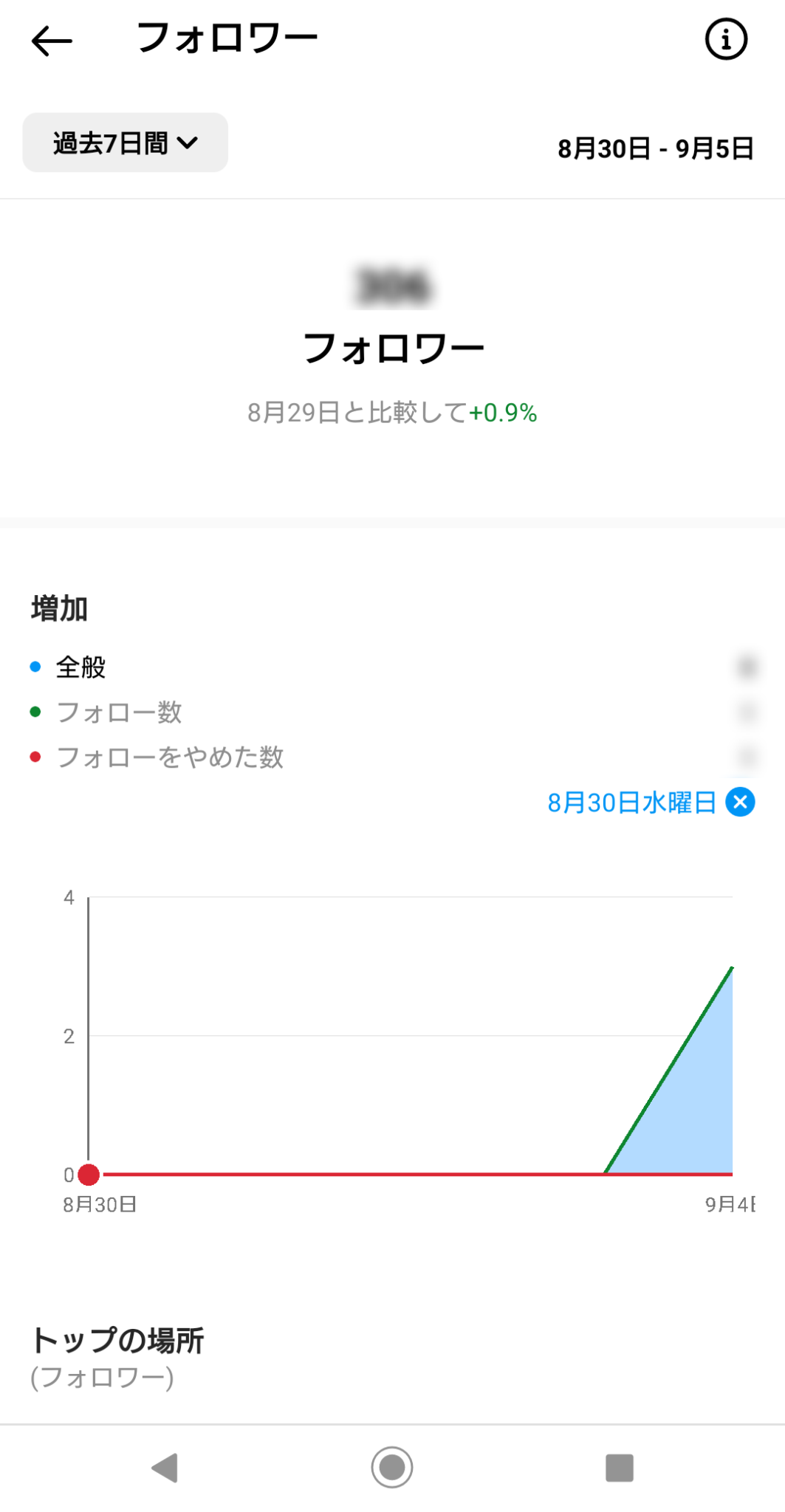Image resolution: width=785 pixels, height=1512 pixels.
Task: Go back using the top arrow
Action: point(52,41)
